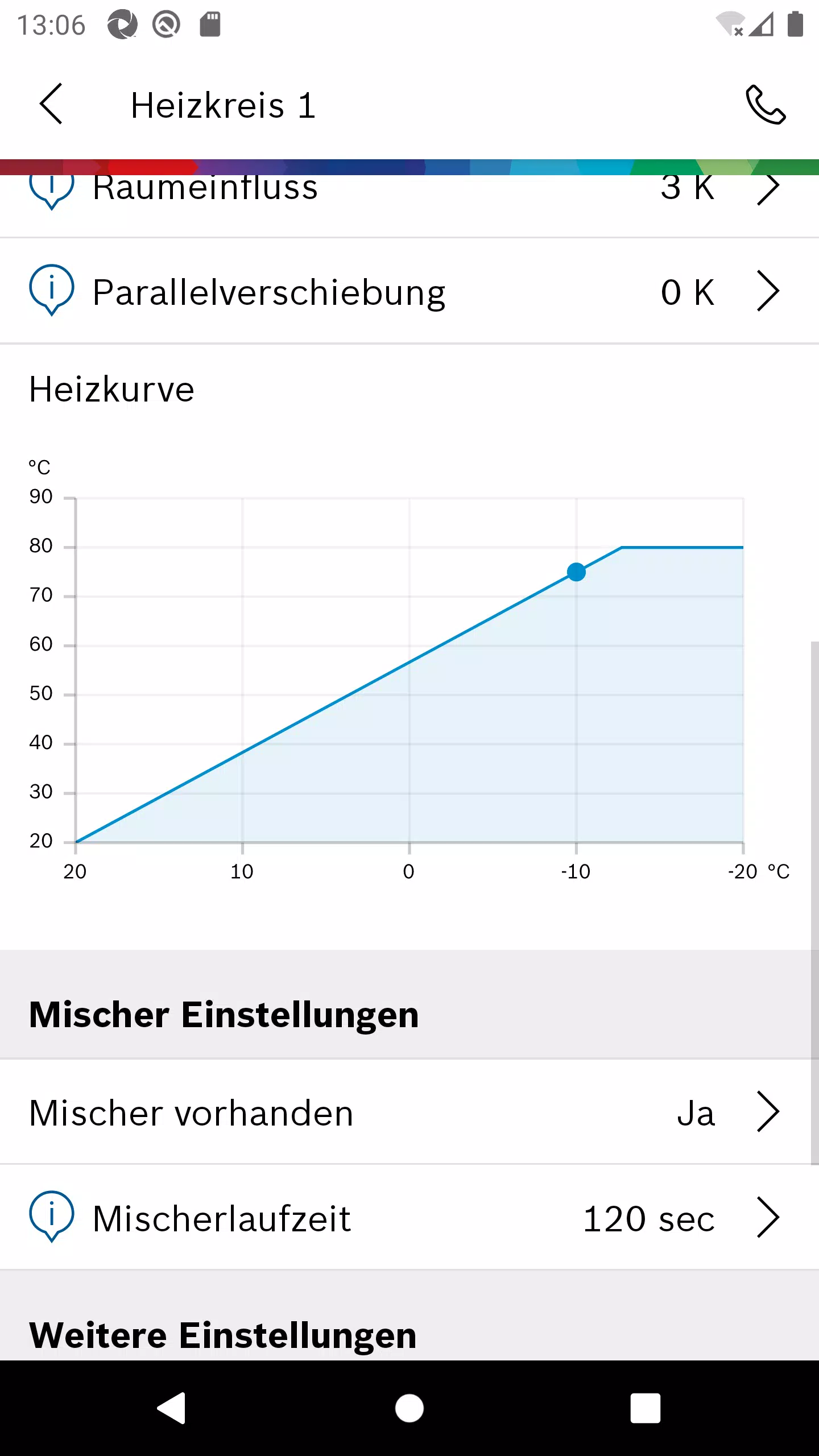Tap the phone call icon
Image resolution: width=819 pixels, height=1456 pixels.
766,105
